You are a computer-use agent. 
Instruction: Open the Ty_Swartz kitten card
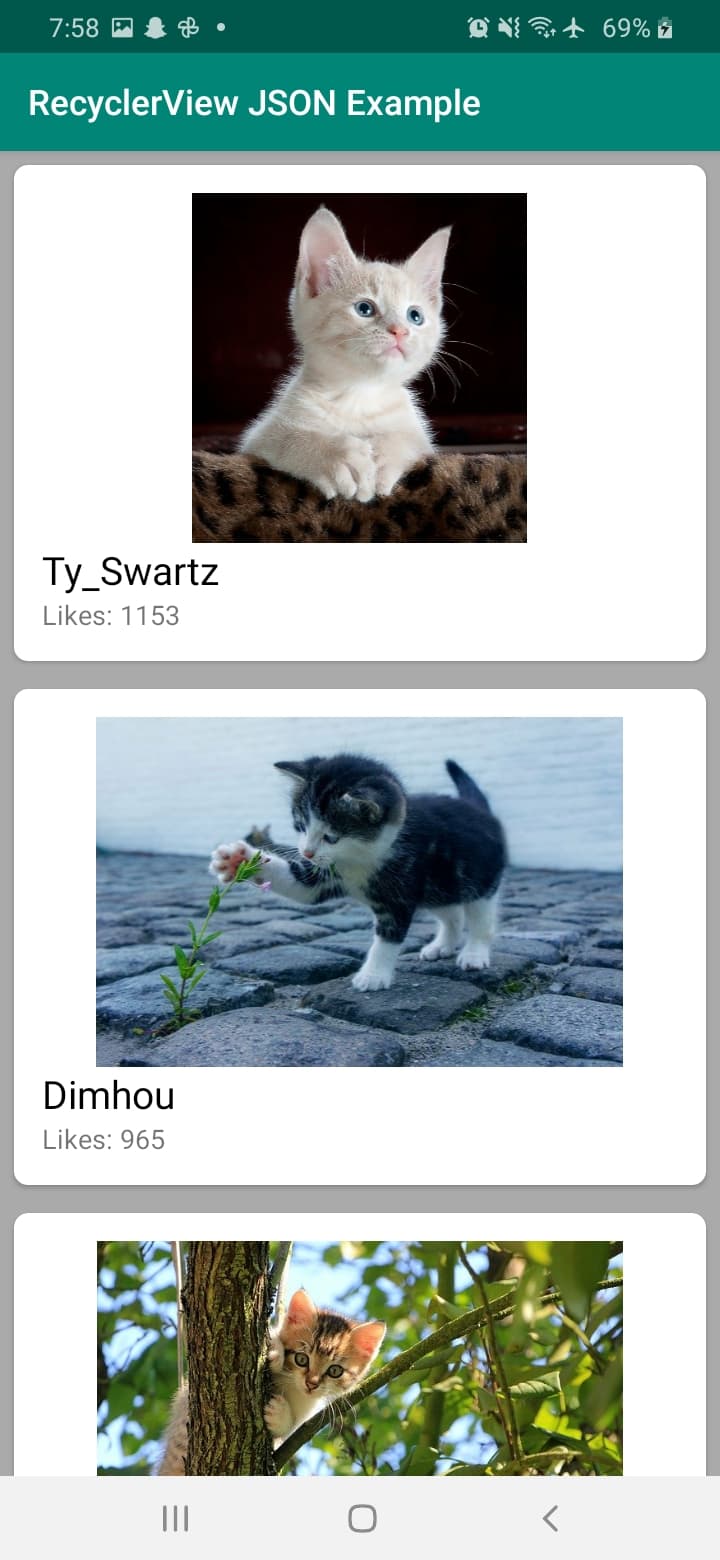coord(360,412)
